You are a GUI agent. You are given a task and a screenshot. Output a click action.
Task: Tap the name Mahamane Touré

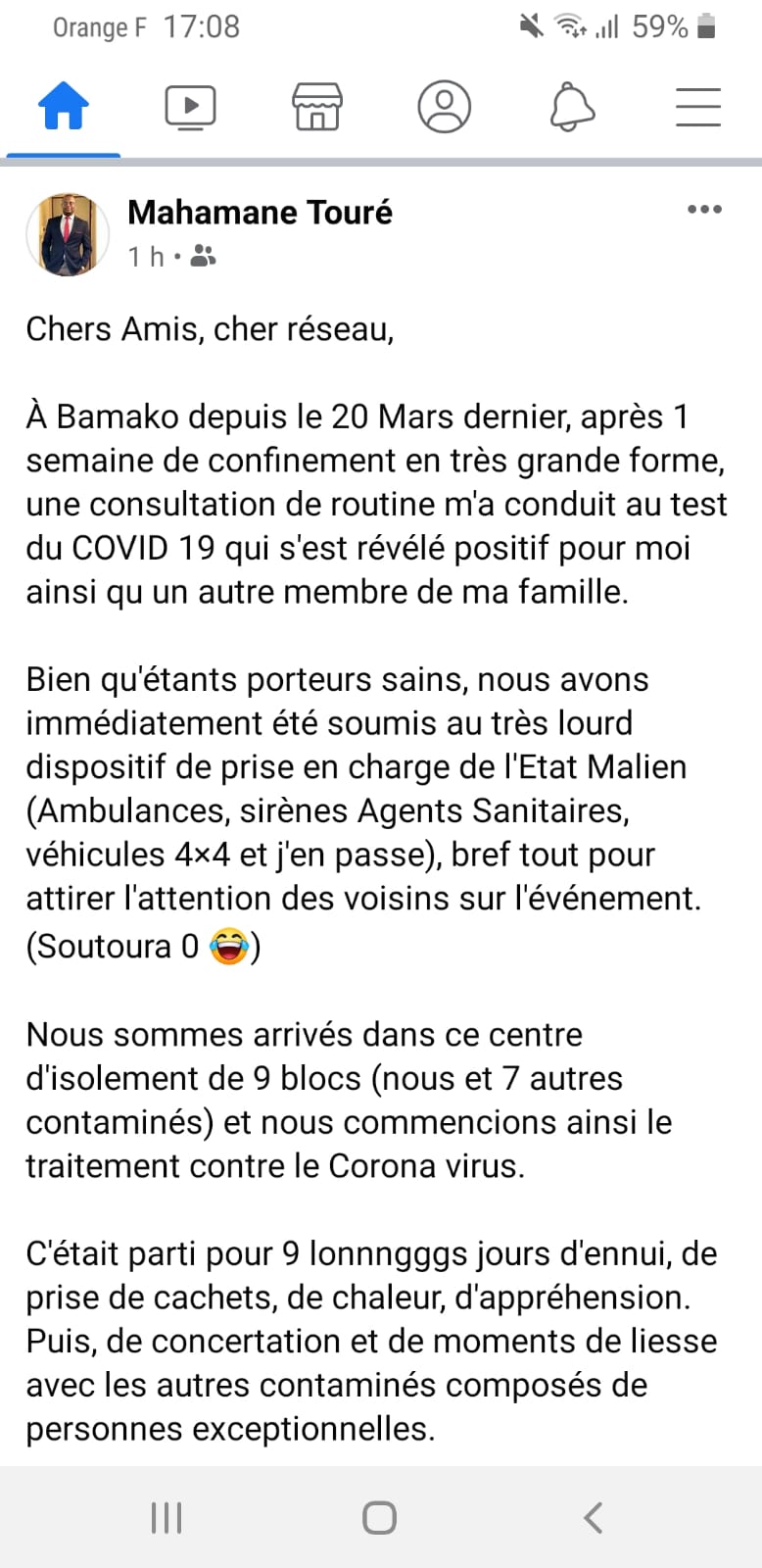click(x=260, y=212)
